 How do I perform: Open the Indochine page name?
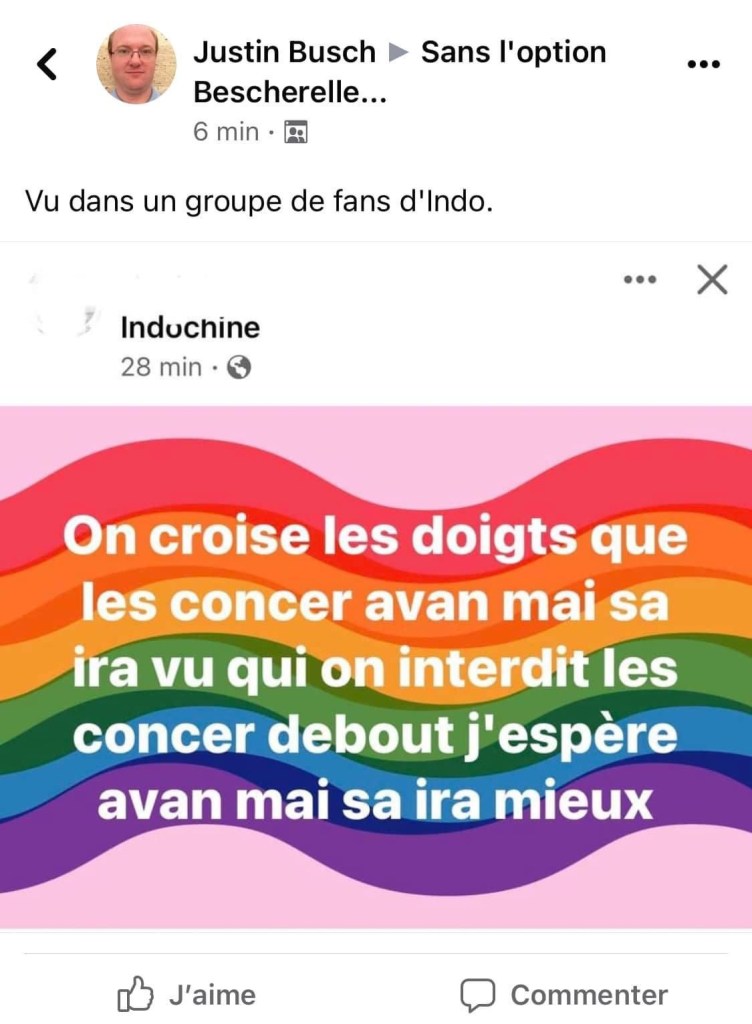click(189, 327)
